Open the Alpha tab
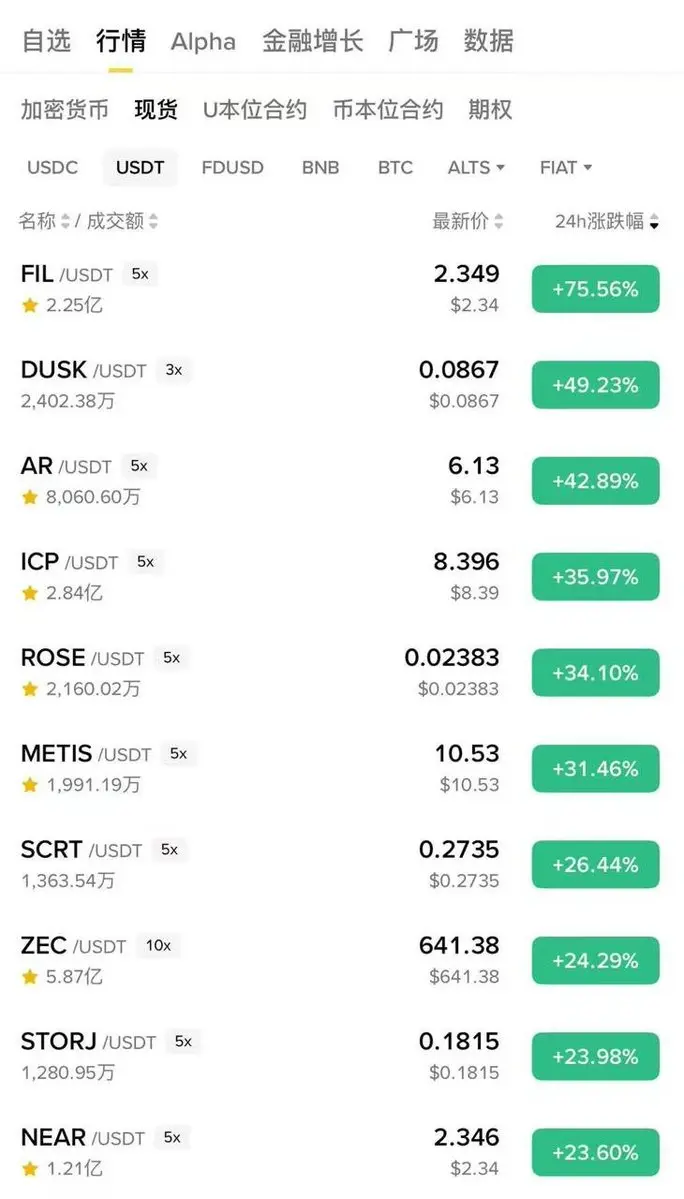The width and height of the screenshot is (684, 1199). (203, 42)
